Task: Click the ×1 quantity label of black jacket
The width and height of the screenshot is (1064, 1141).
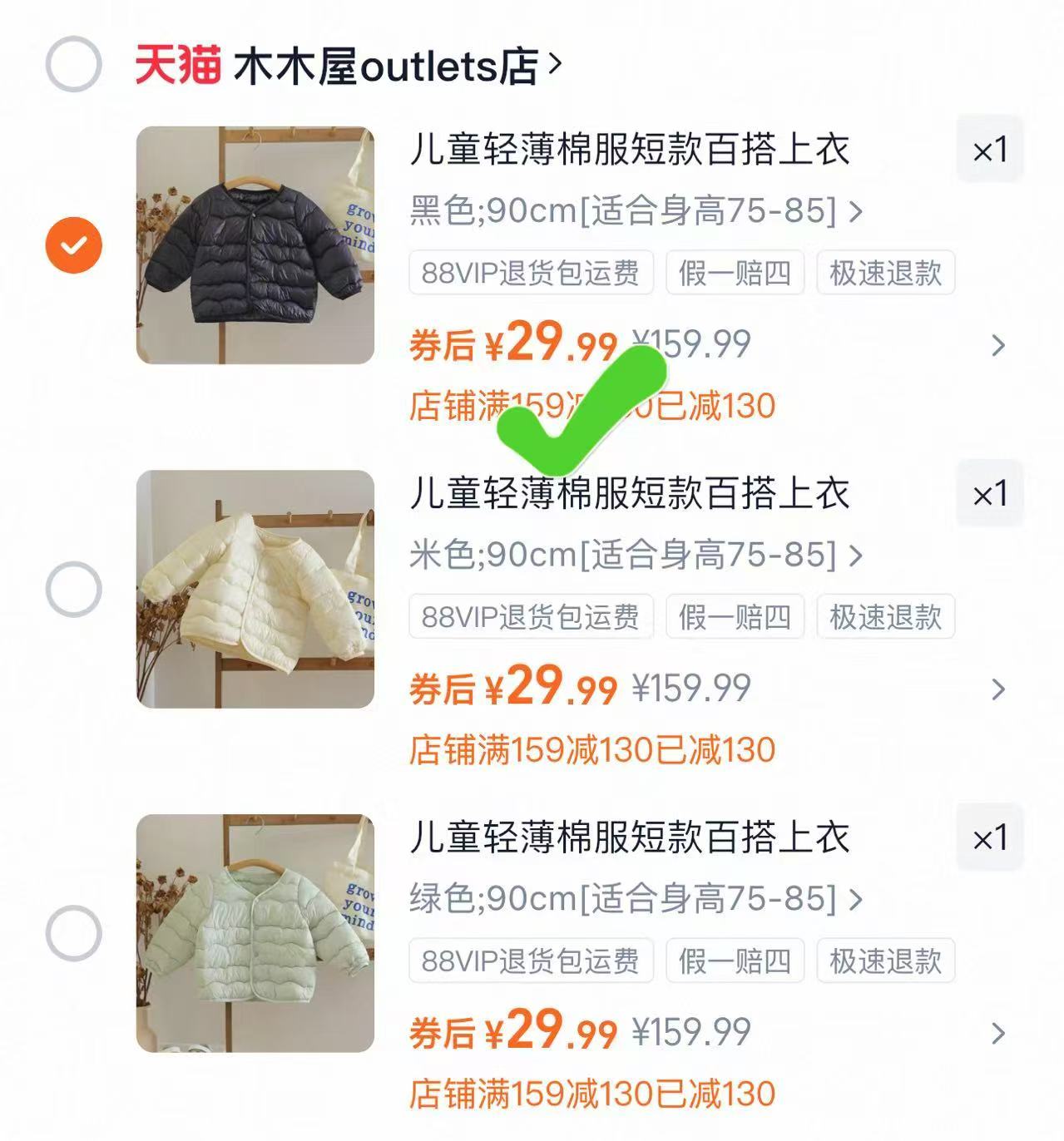Action: tap(990, 150)
